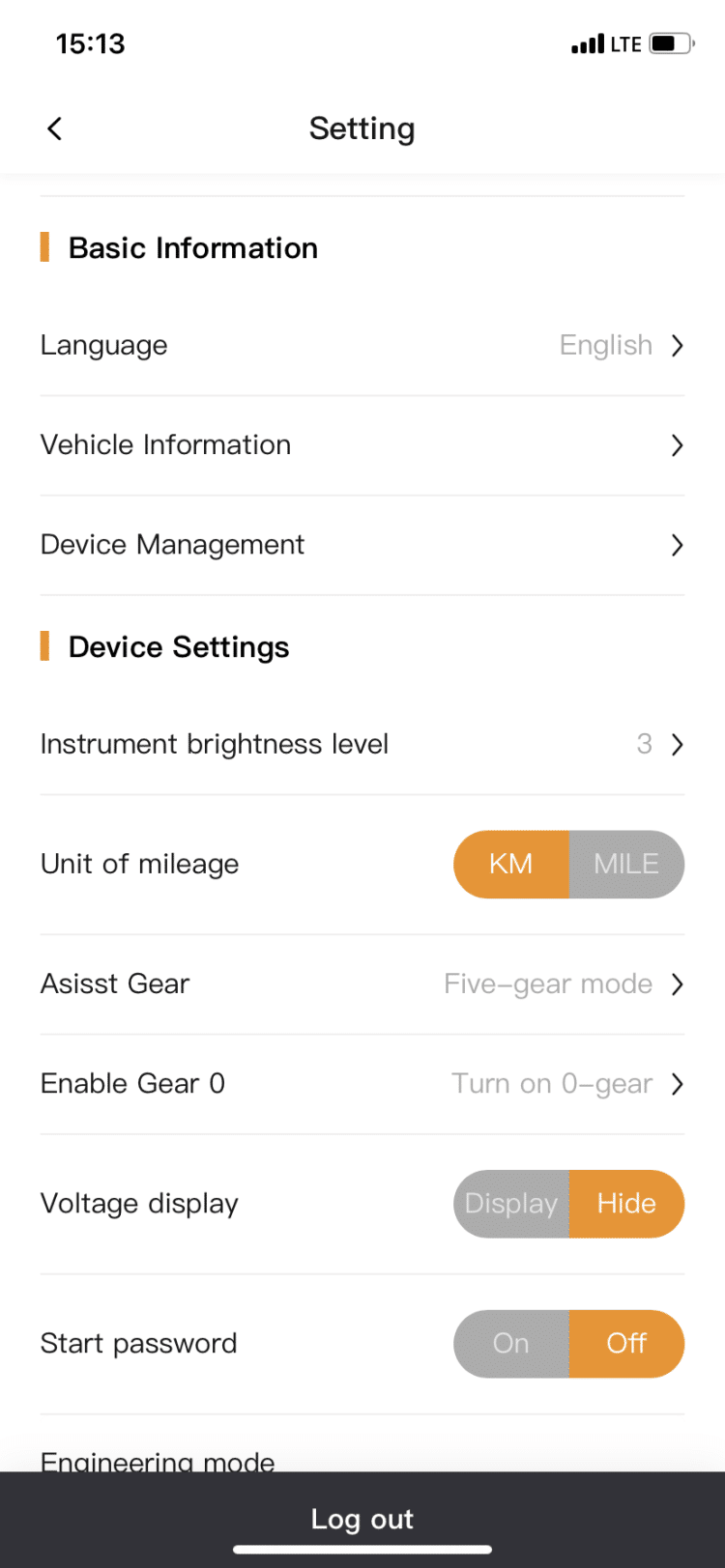
Task: Open Vehicle Information
Action: click(x=362, y=445)
